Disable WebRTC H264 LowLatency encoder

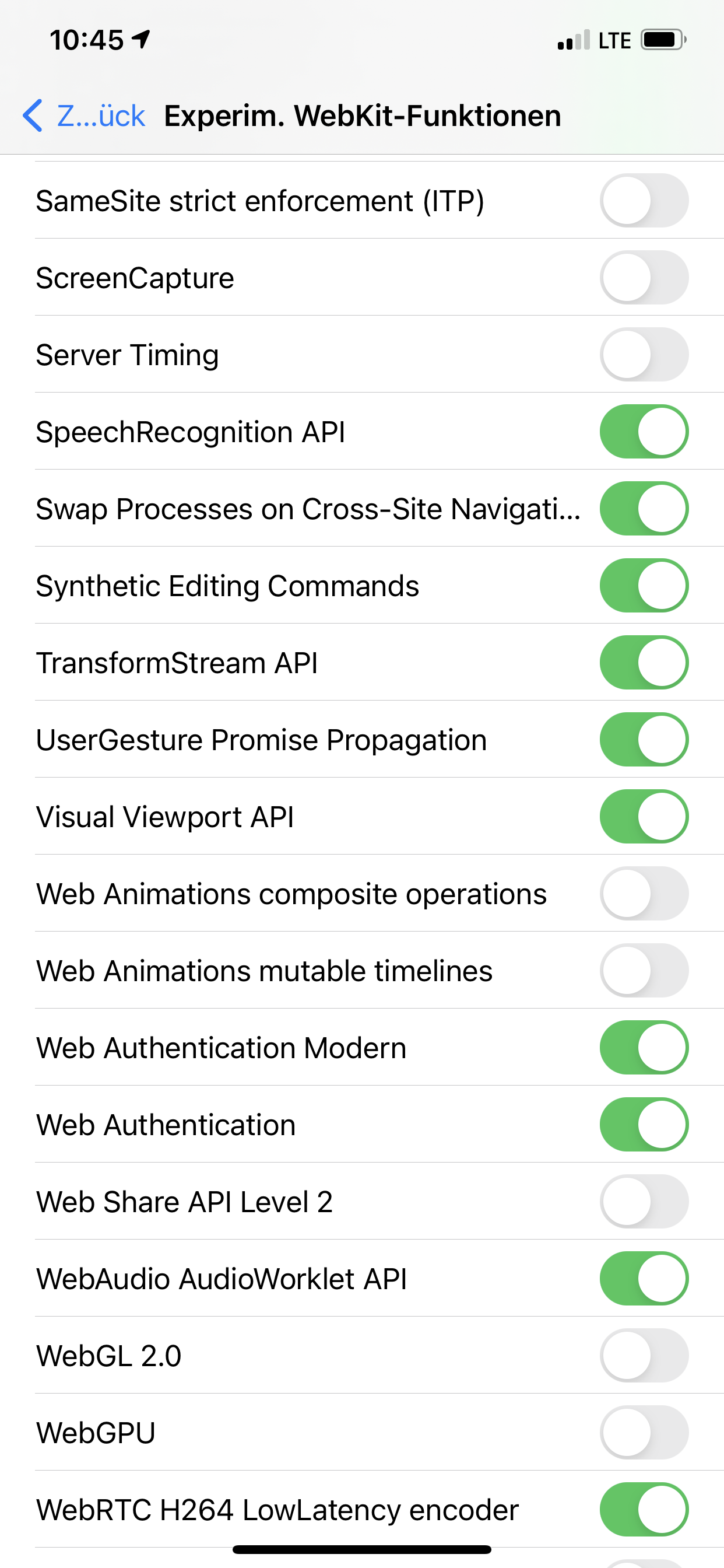(644, 1510)
